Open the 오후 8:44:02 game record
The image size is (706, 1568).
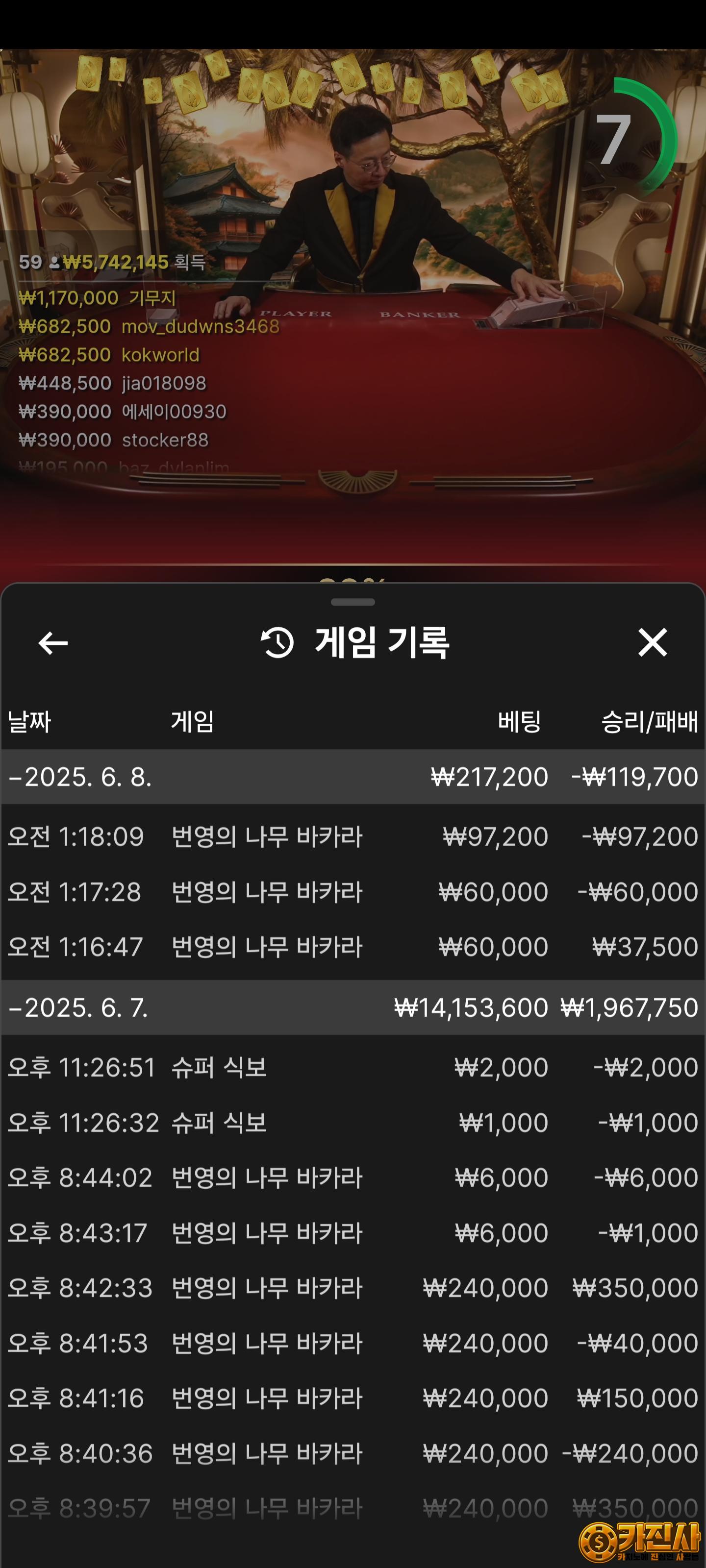(x=353, y=1177)
